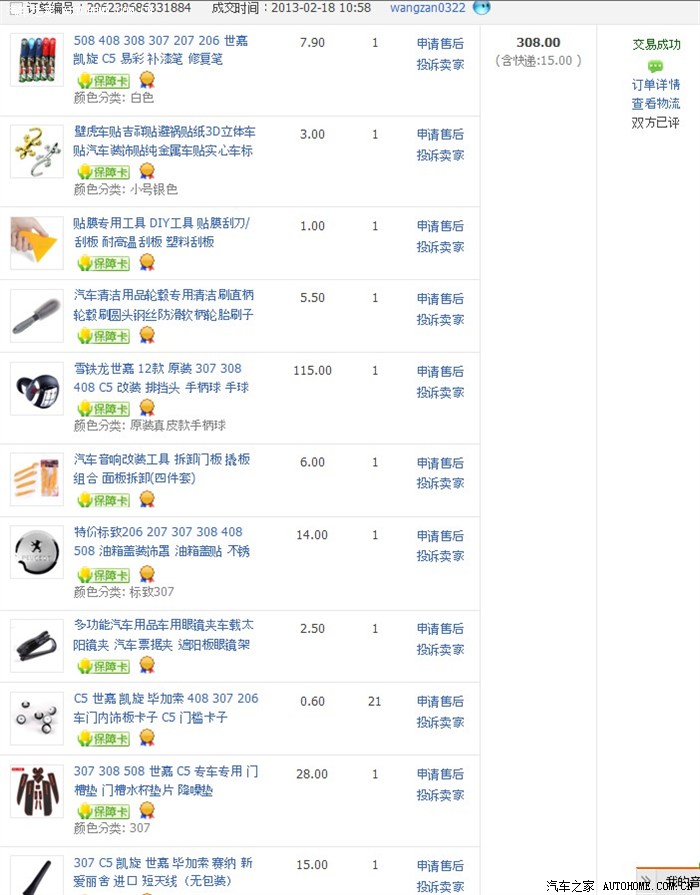
Task: Apply 申请售后 for 门槽垫 item
Action: [x=440, y=775]
